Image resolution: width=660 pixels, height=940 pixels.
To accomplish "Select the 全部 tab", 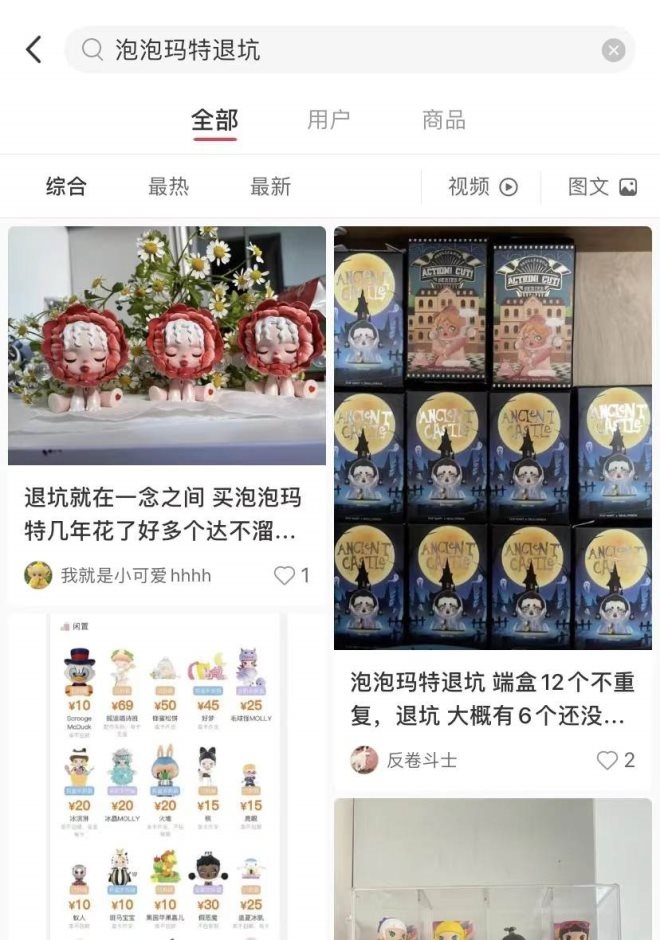I will pos(214,121).
